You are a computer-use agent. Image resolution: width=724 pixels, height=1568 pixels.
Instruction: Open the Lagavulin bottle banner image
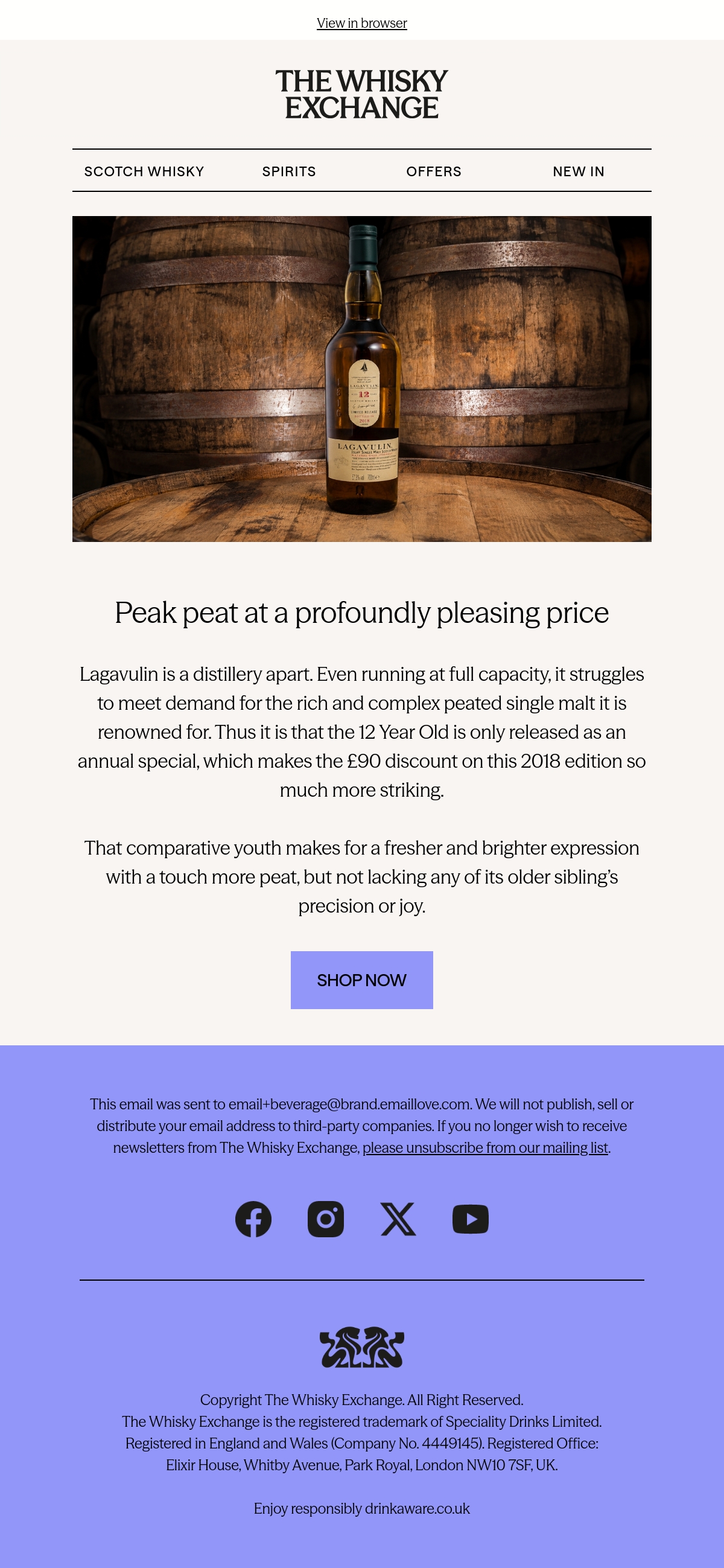coord(362,378)
